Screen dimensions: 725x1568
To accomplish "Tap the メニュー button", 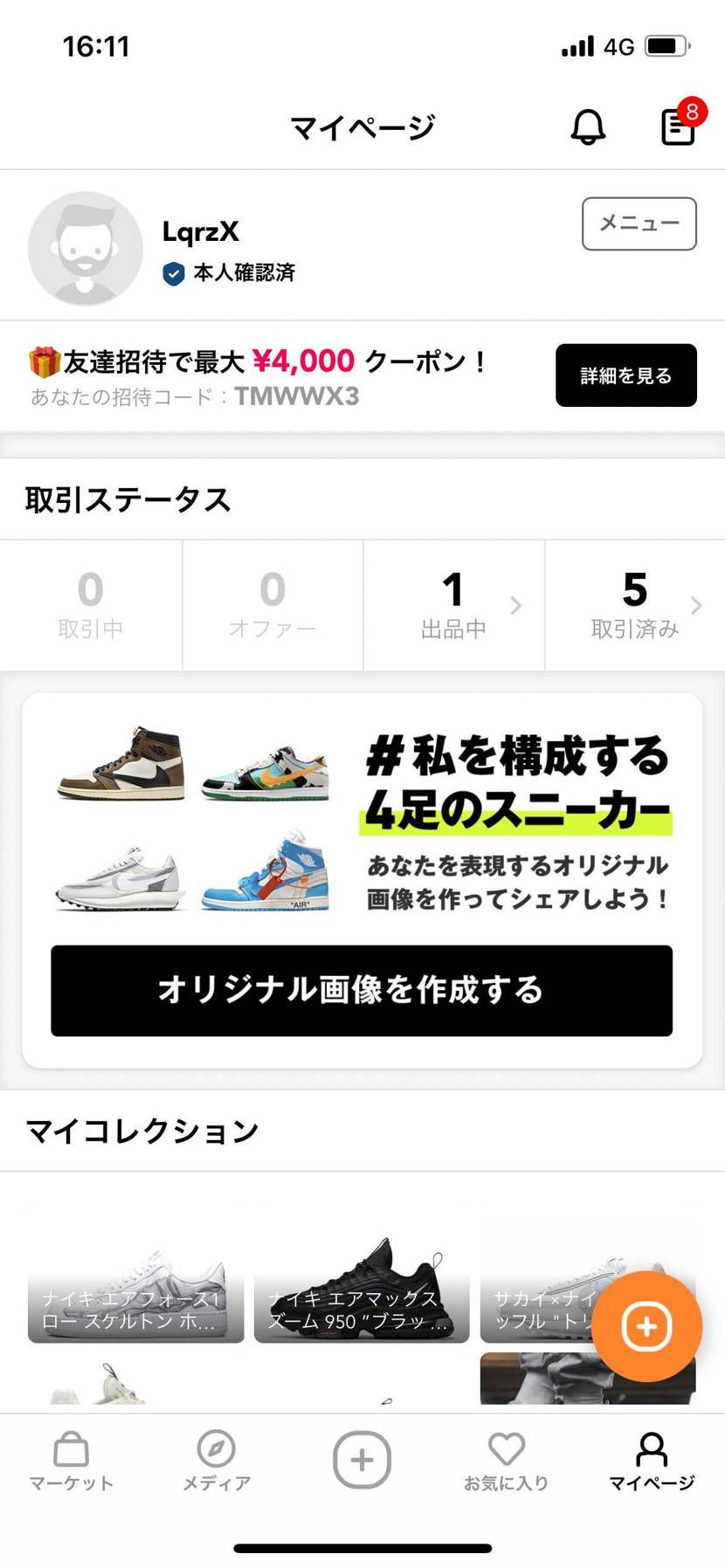I will 639,224.
